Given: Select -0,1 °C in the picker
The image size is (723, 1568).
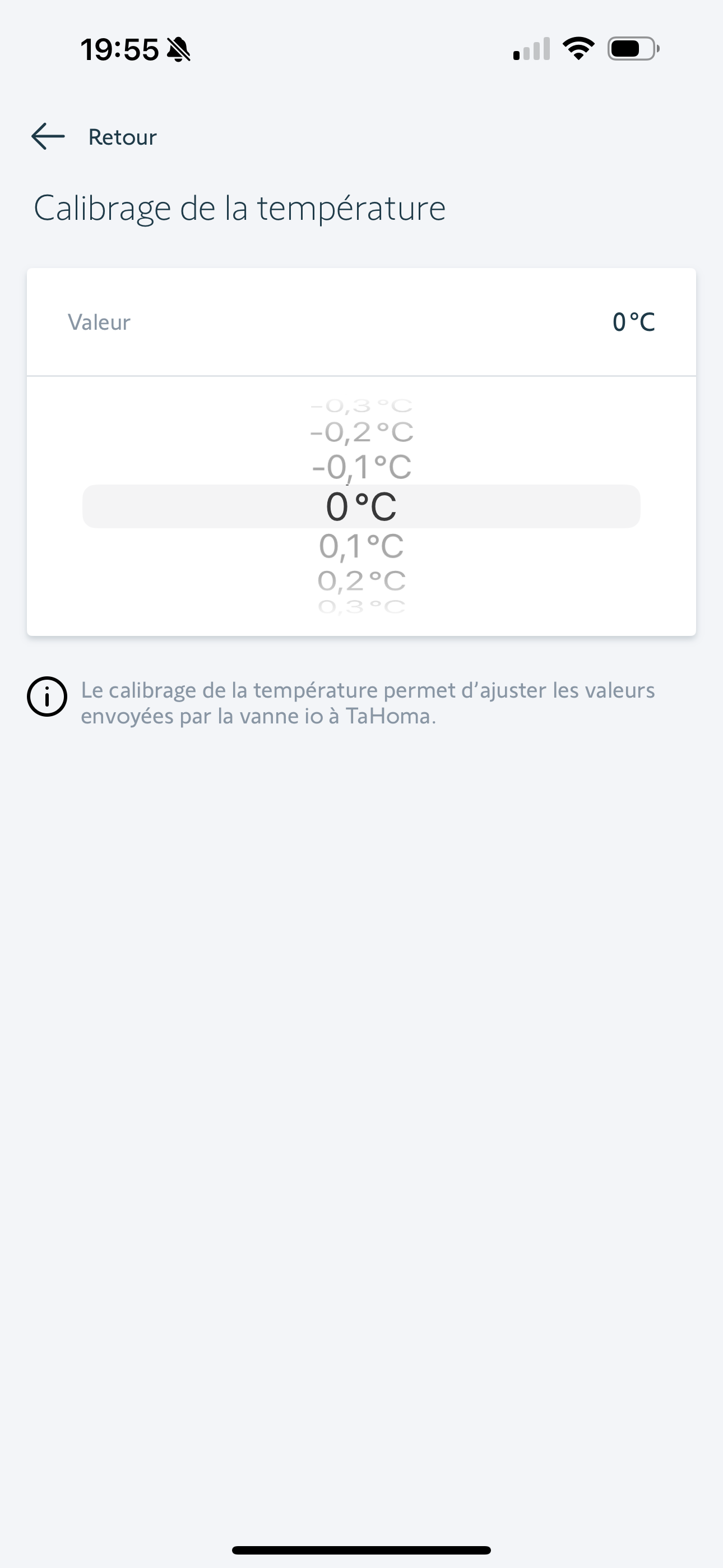Looking at the screenshot, I should point(361,468).
